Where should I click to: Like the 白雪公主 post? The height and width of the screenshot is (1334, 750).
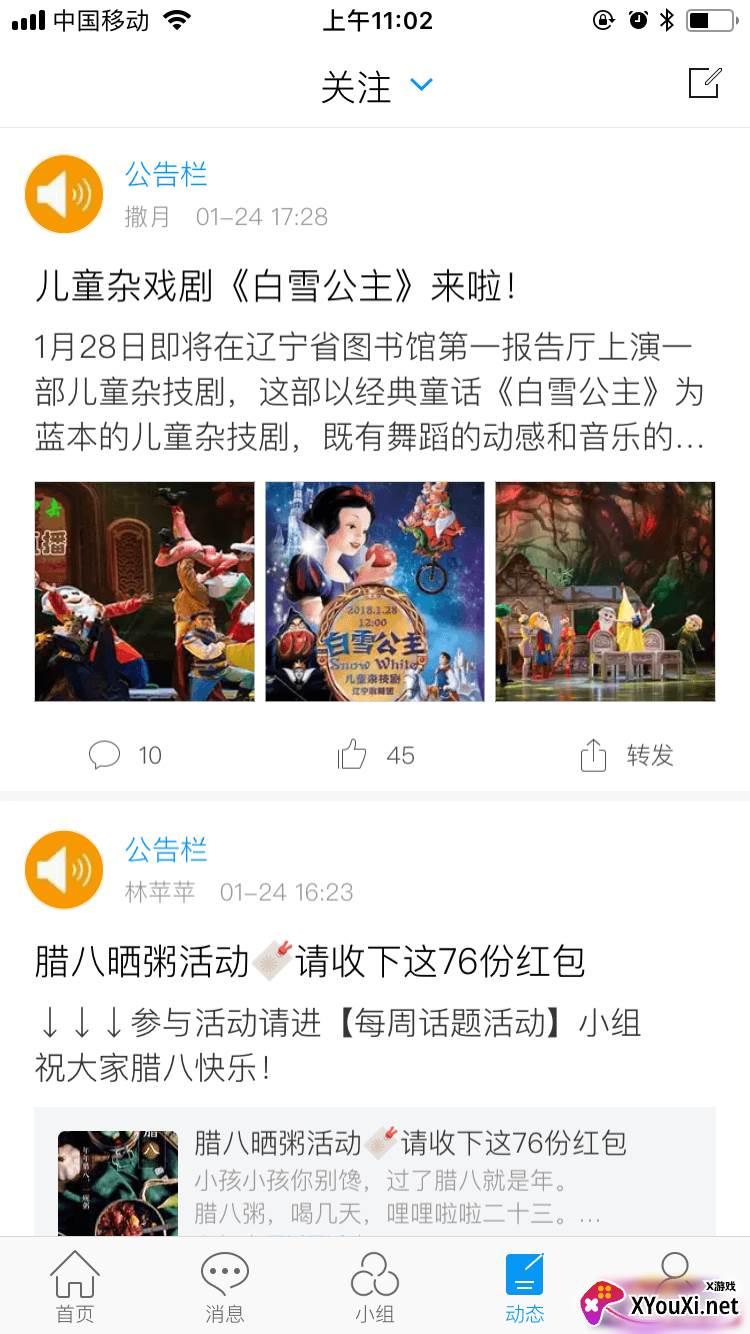click(376, 755)
